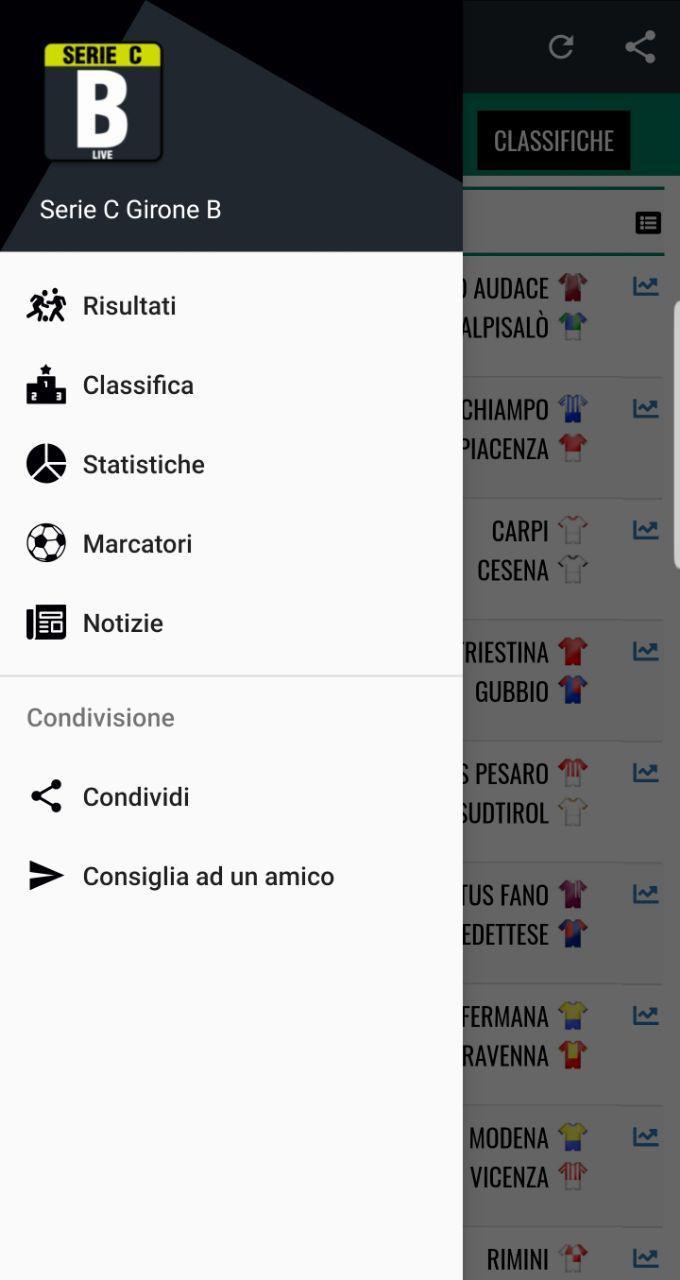This screenshot has height=1280, width=680.
Task: Open Notizie news section
Action: click(x=122, y=623)
